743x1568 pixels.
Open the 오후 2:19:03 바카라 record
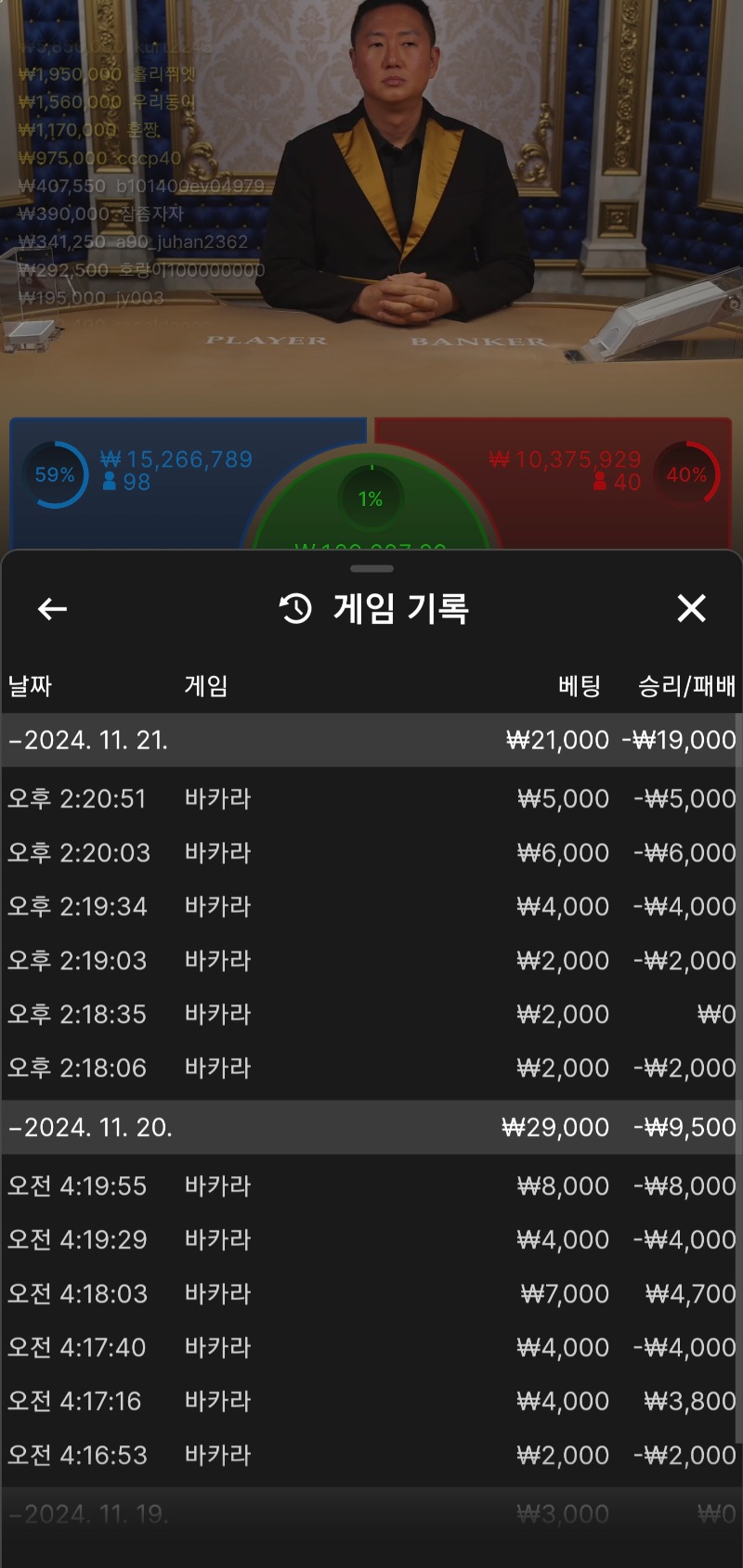point(370,961)
